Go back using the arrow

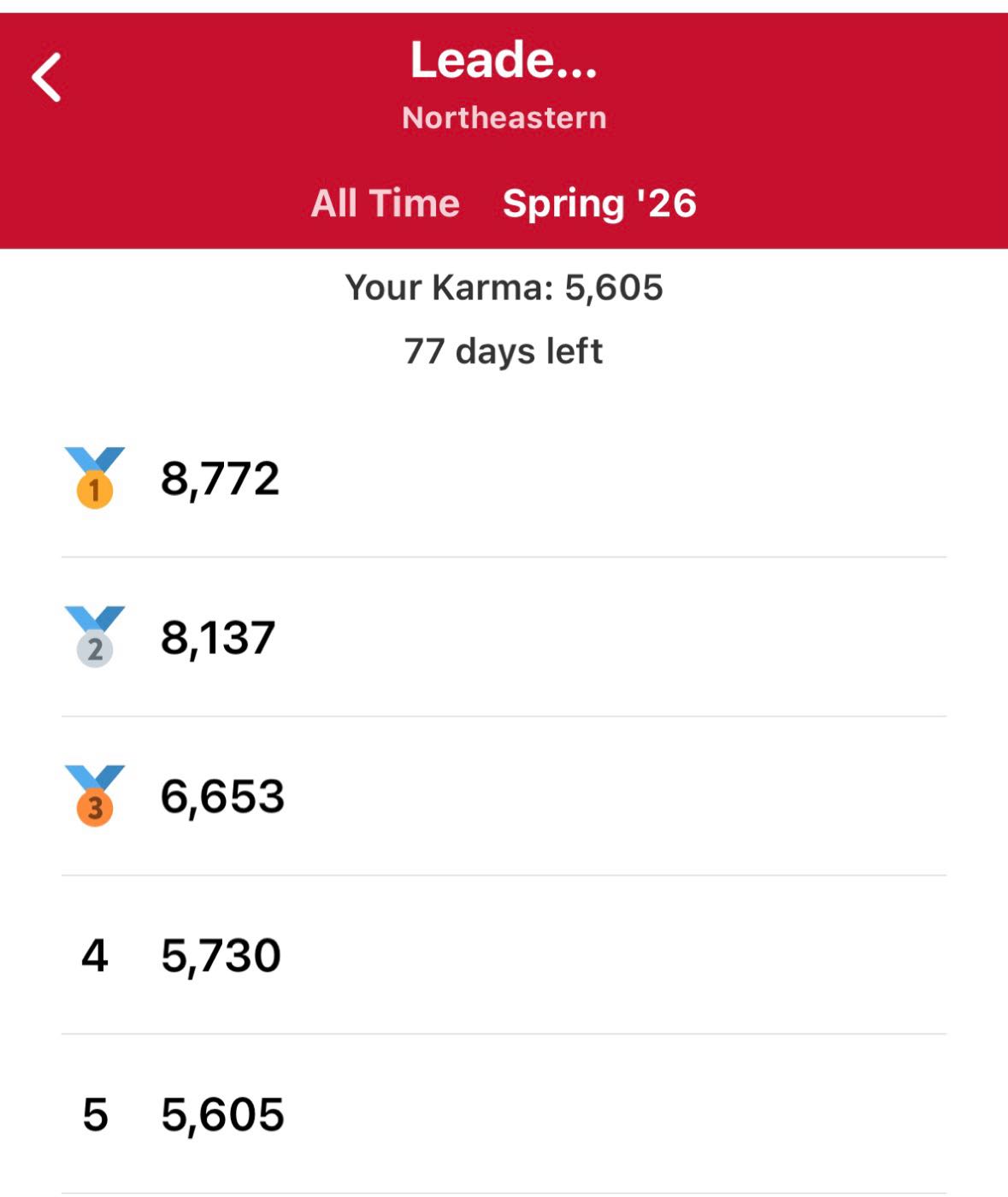pyautogui.click(x=47, y=78)
